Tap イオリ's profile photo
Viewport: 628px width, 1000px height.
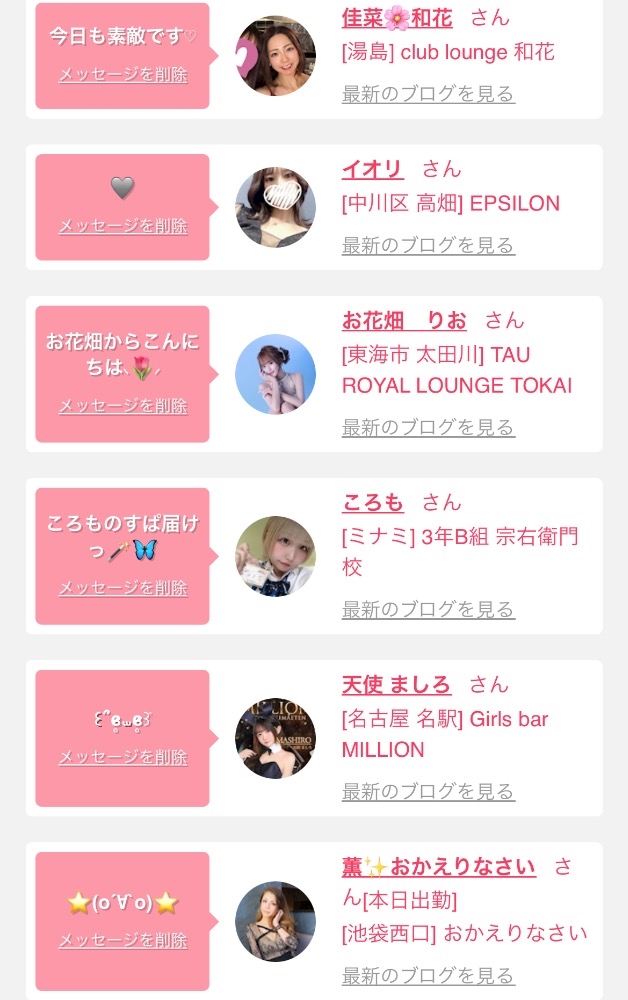275,207
